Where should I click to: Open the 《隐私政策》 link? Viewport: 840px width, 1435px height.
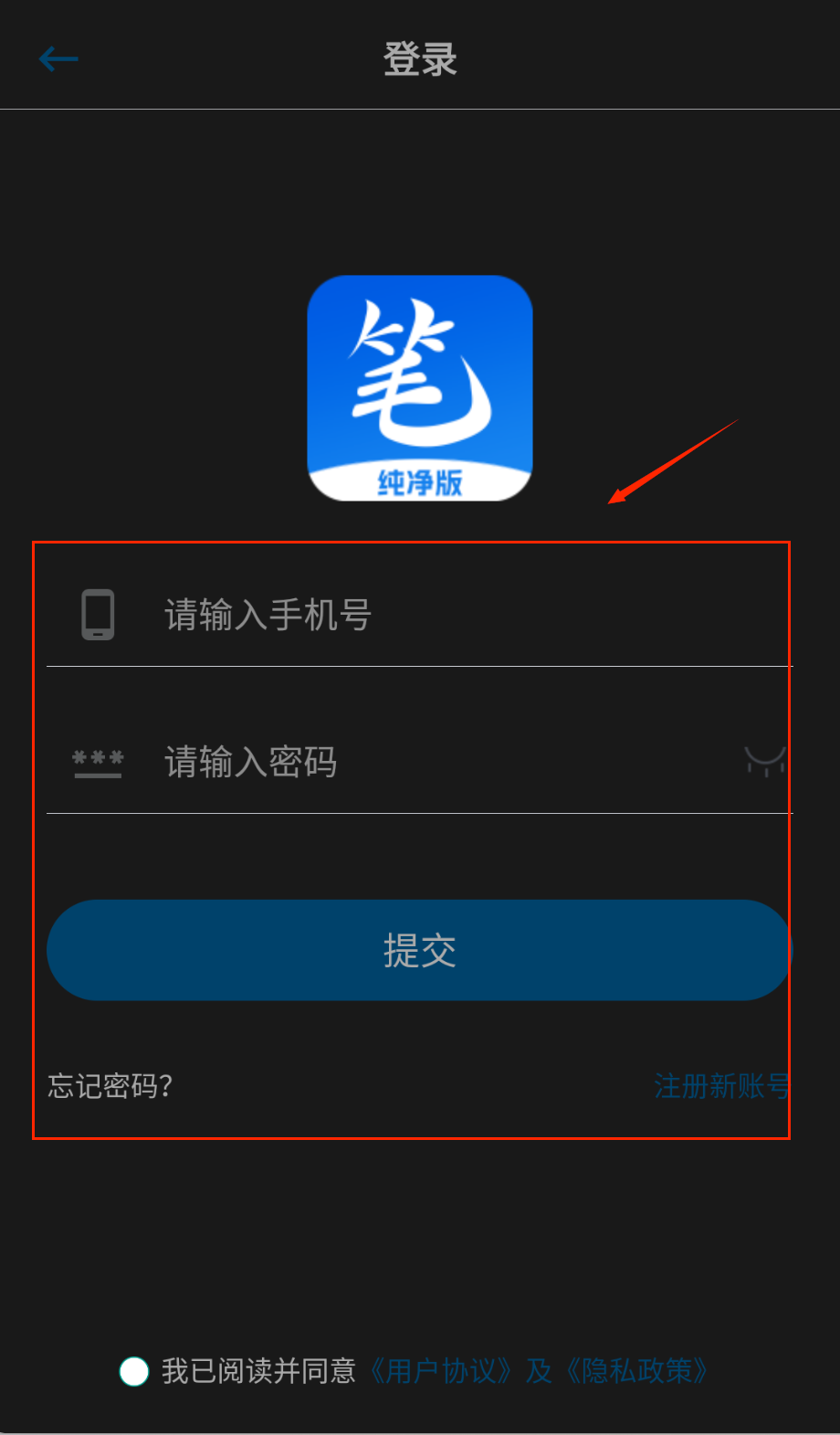coord(636,1371)
